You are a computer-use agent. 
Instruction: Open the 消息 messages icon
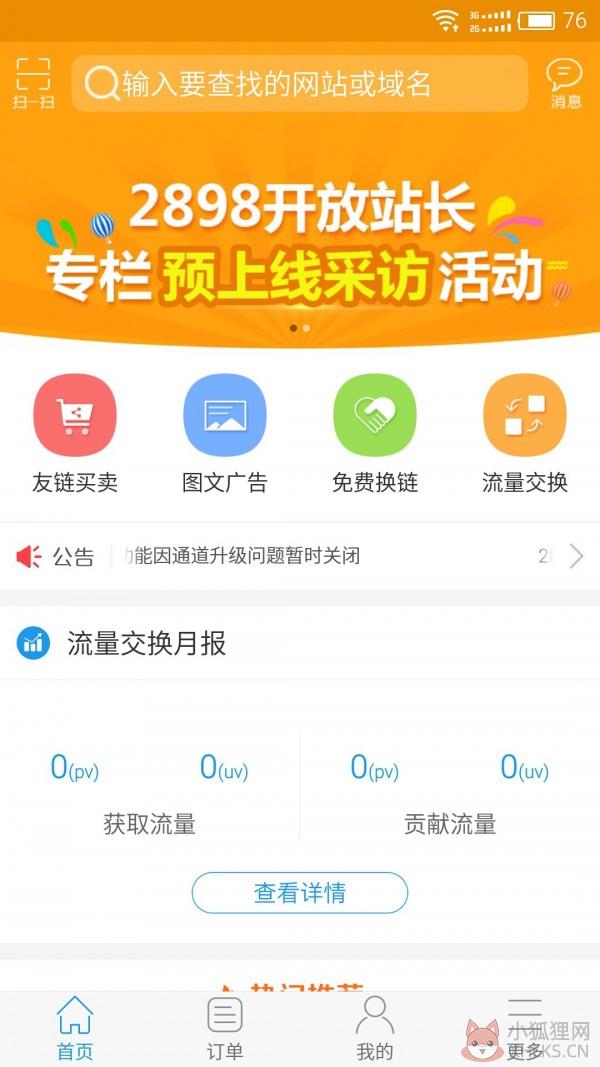tap(565, 83)
